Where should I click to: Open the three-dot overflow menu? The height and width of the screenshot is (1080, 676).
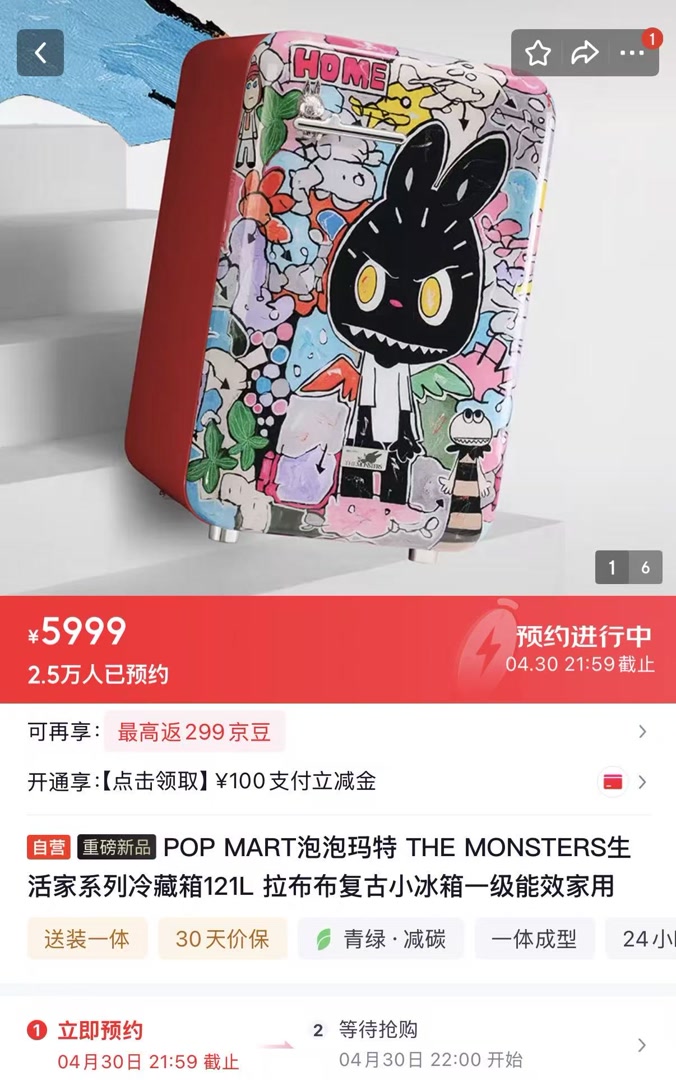[632, 53]
